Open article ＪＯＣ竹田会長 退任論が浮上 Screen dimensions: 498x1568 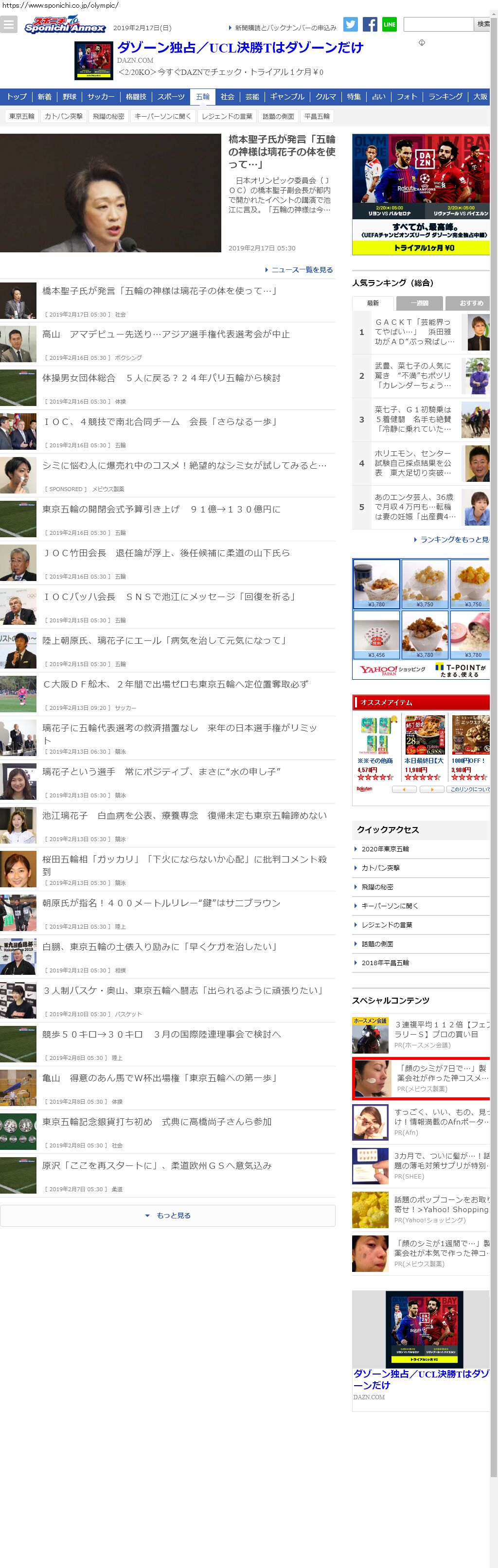165,553
